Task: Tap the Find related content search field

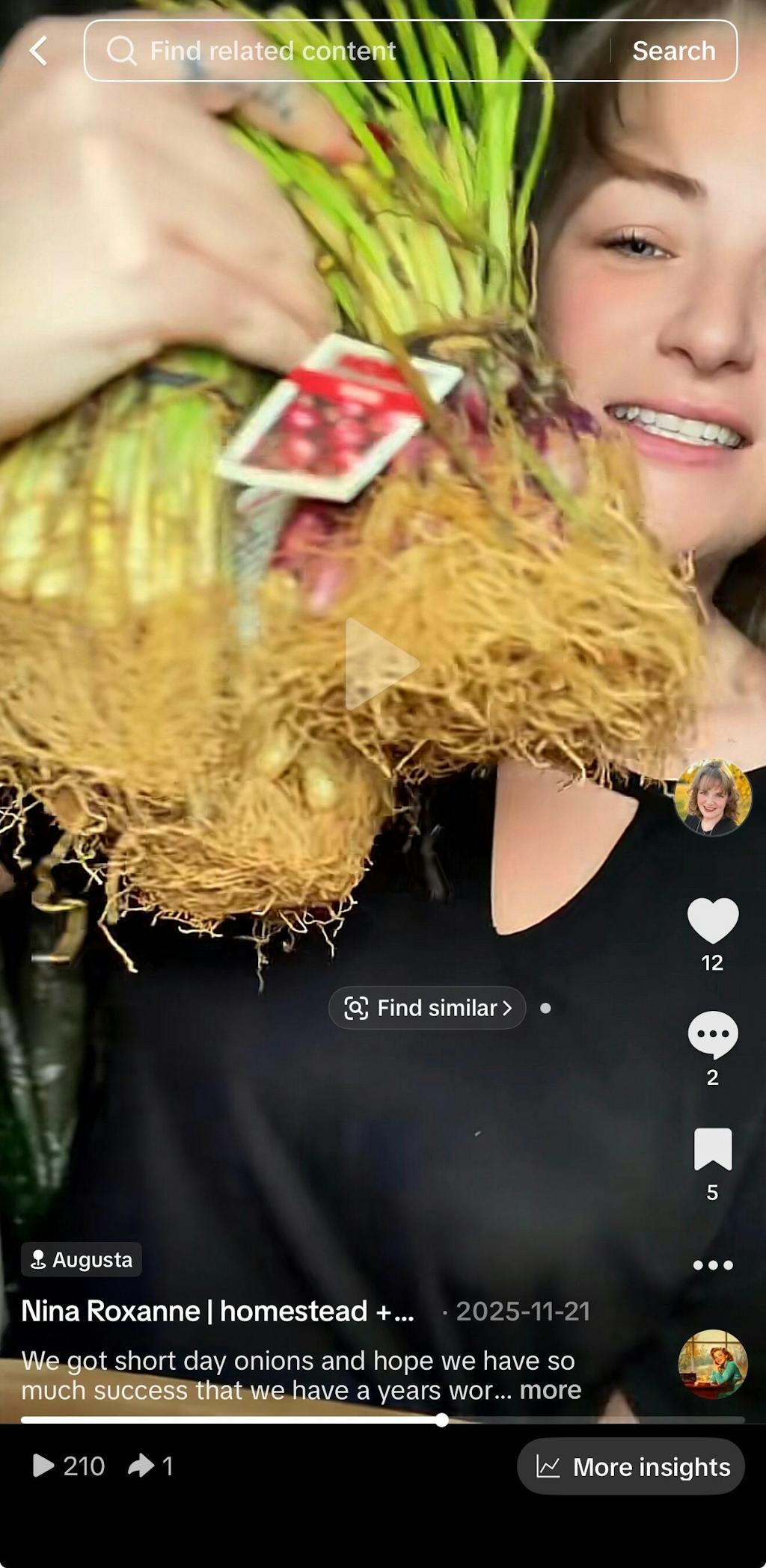Action: tap(344, 51)
